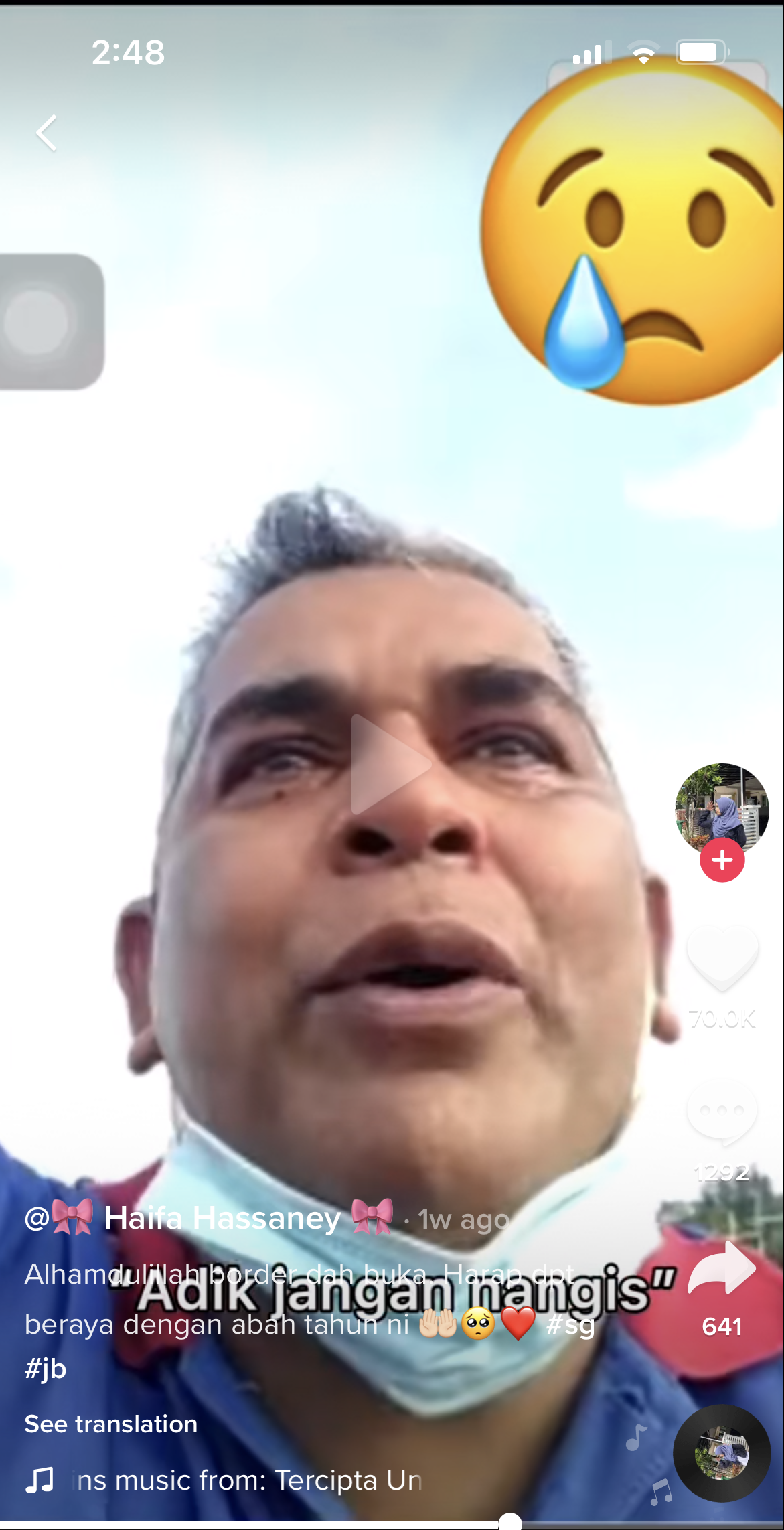Image resolution: width=784 pixels, height=1530 pixels.
Task: Play the paused video
Action: (390, 763)
